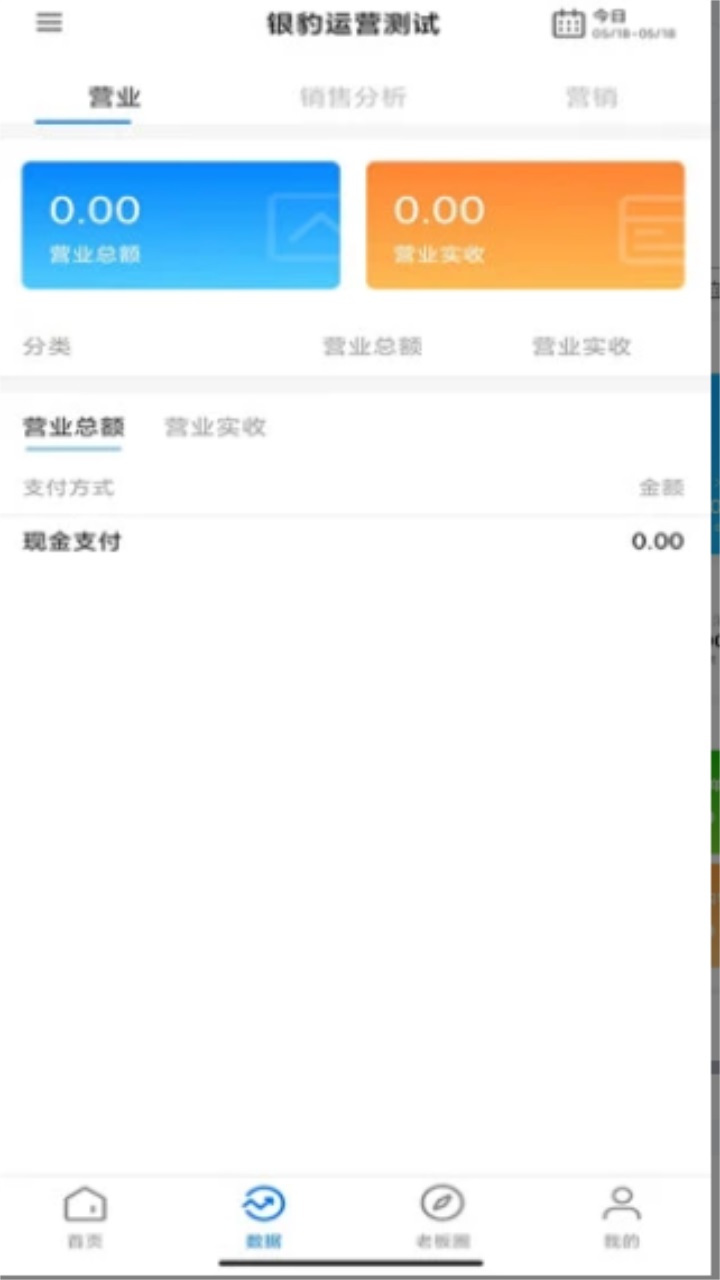Switch to 营业实收 payment breakdown tab
The height and width of the screenshot is (1280, 720).
click(215, 428)
